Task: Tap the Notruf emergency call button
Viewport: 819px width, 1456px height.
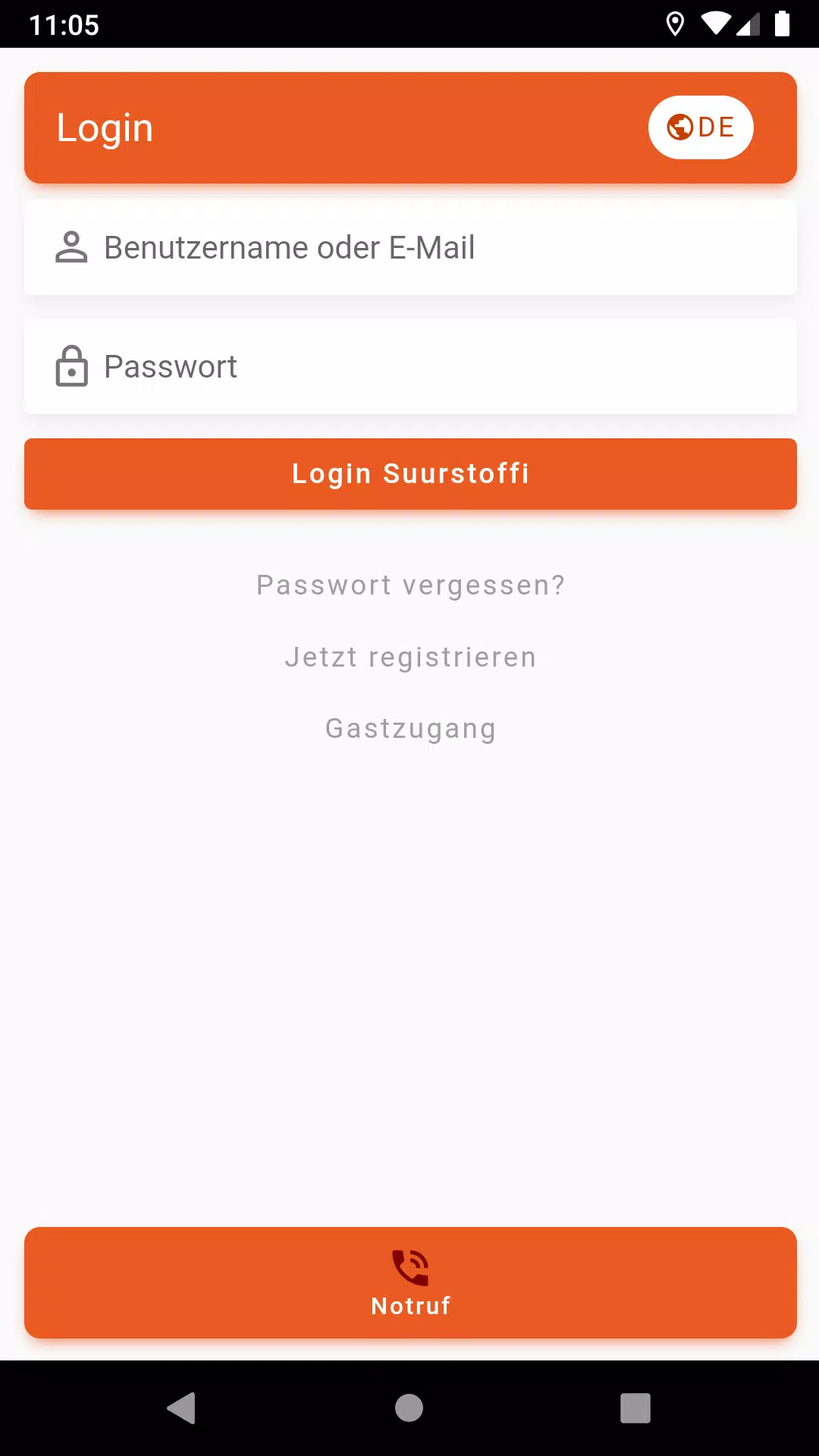Action: pos(409,1282)
